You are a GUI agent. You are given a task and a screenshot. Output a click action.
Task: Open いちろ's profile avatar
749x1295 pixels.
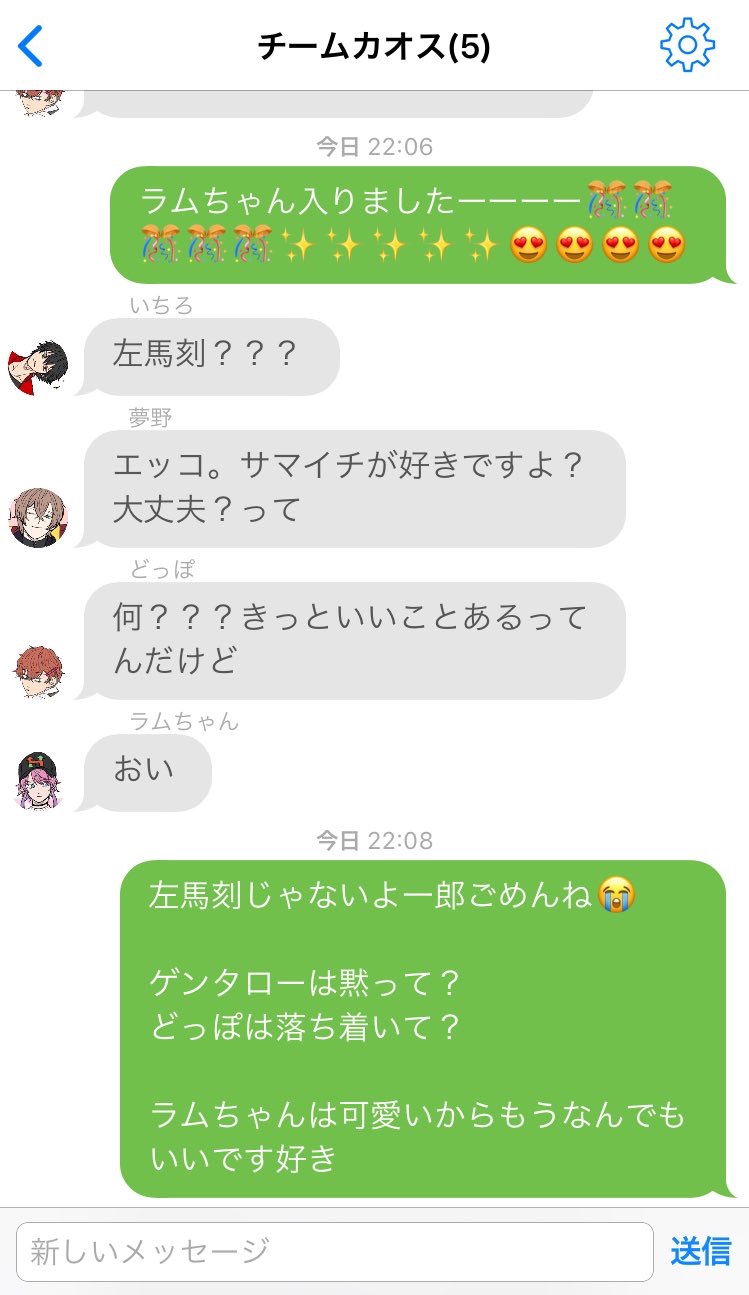point(39,367)
